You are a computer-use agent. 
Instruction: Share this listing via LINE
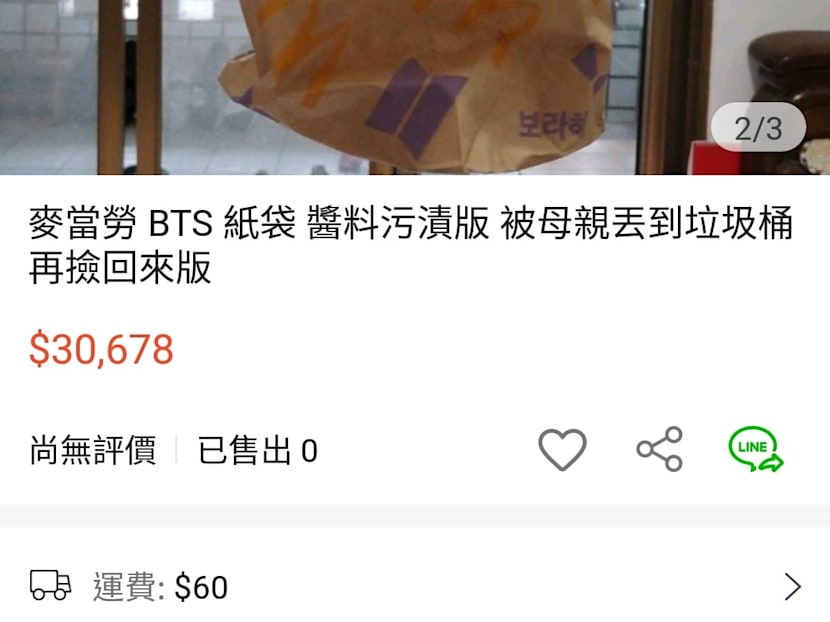pyautogui.click(x=755, y=449)
